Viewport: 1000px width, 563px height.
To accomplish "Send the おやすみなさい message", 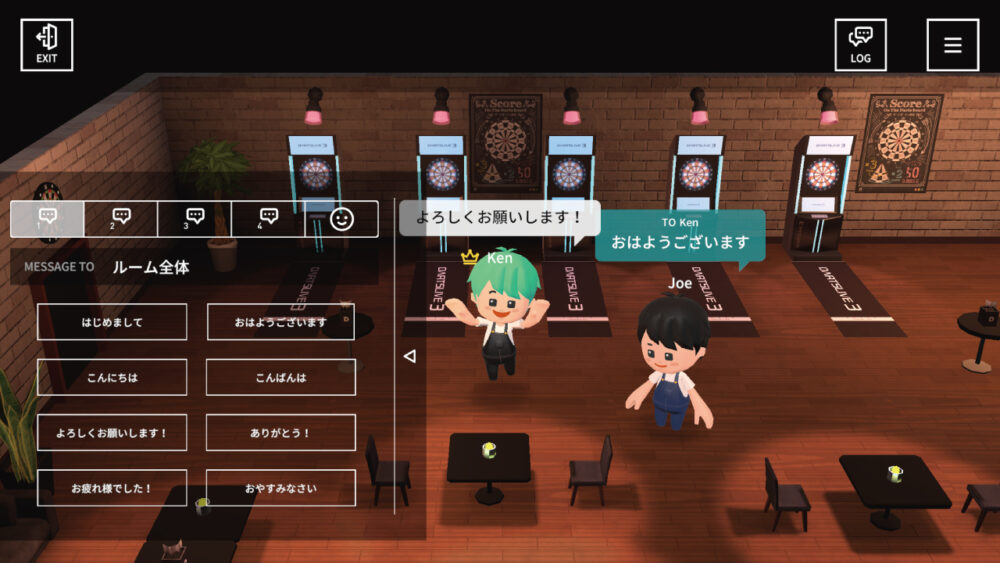I will click(281, 488).
